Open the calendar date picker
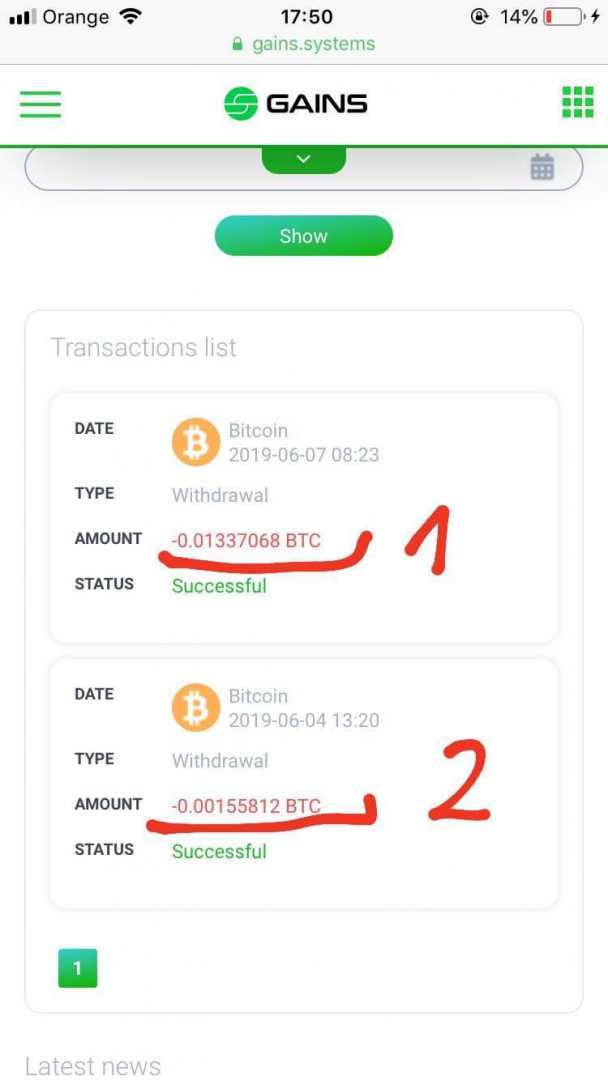The image size is (608, 1080). pyautogui.click(x=542, y=167)
